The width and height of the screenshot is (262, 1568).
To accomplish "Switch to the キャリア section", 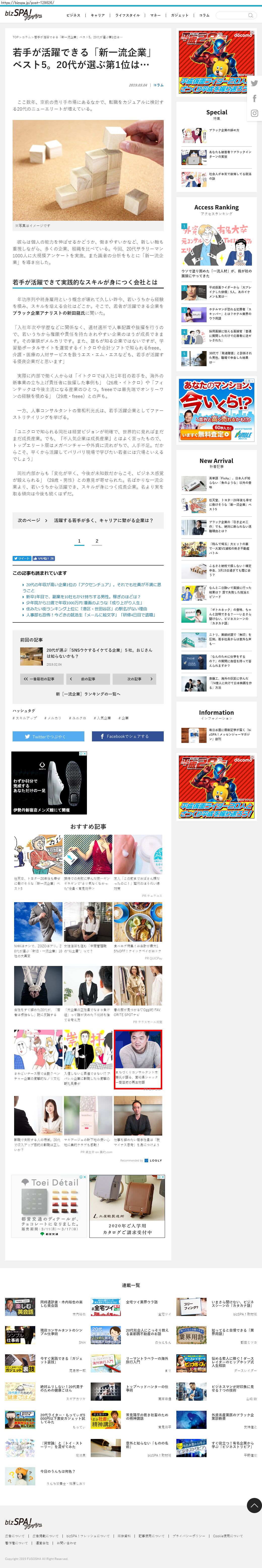I will (x=97, y=15).
